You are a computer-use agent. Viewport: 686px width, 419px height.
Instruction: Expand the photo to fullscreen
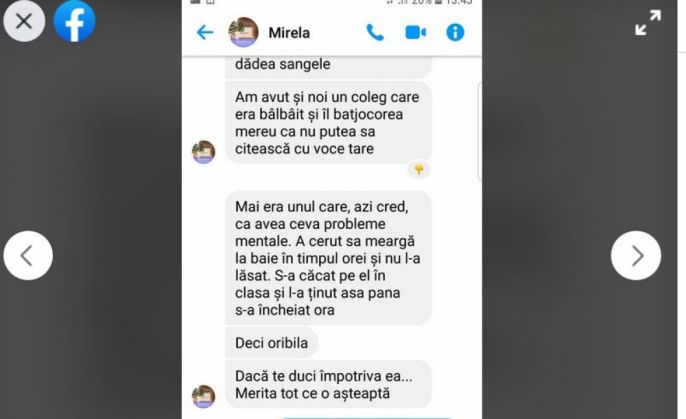pos(648,23)
